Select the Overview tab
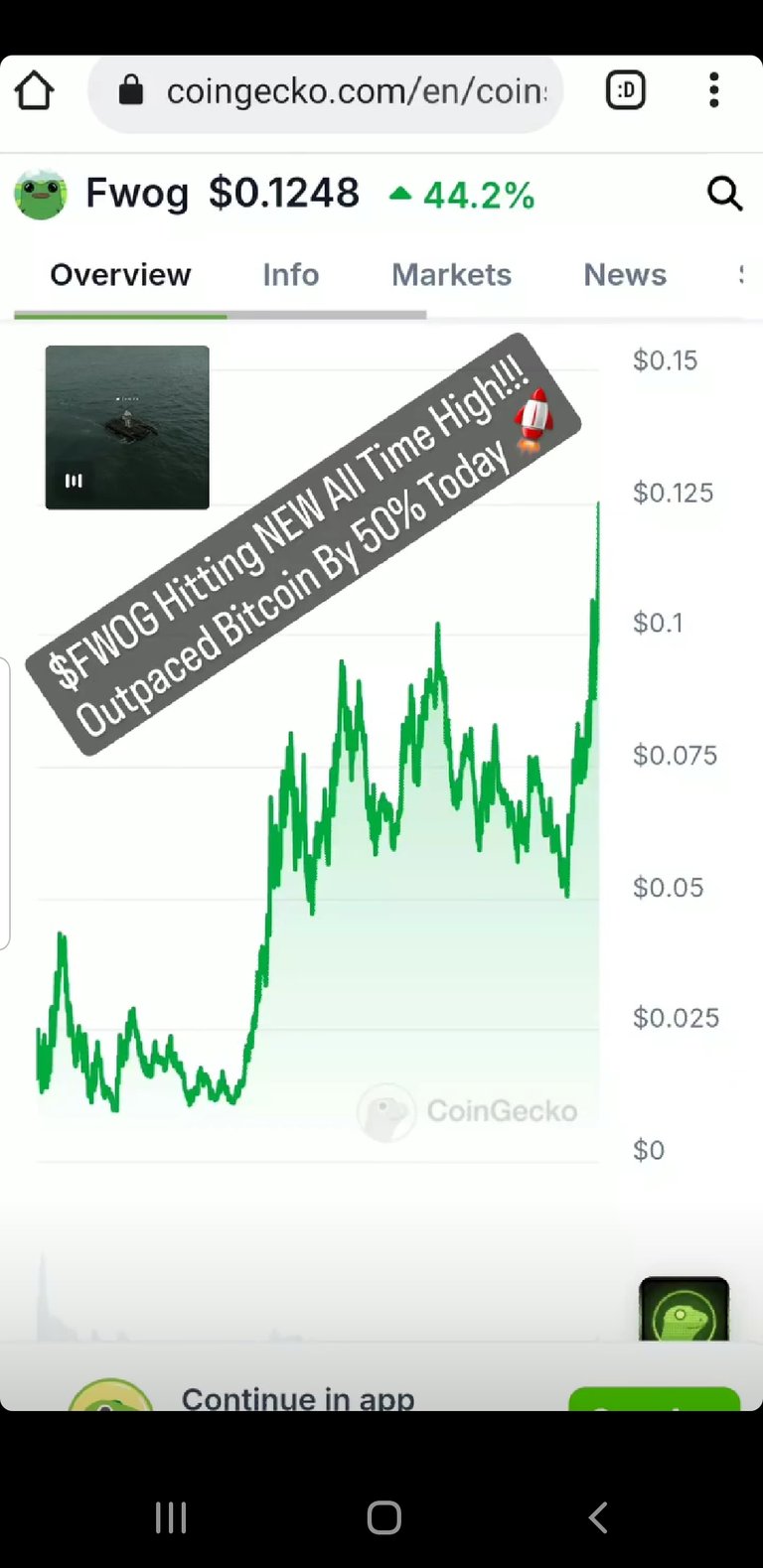Image resolution: width=763 pixels, height=1568 pixels. tap(120, 275)
